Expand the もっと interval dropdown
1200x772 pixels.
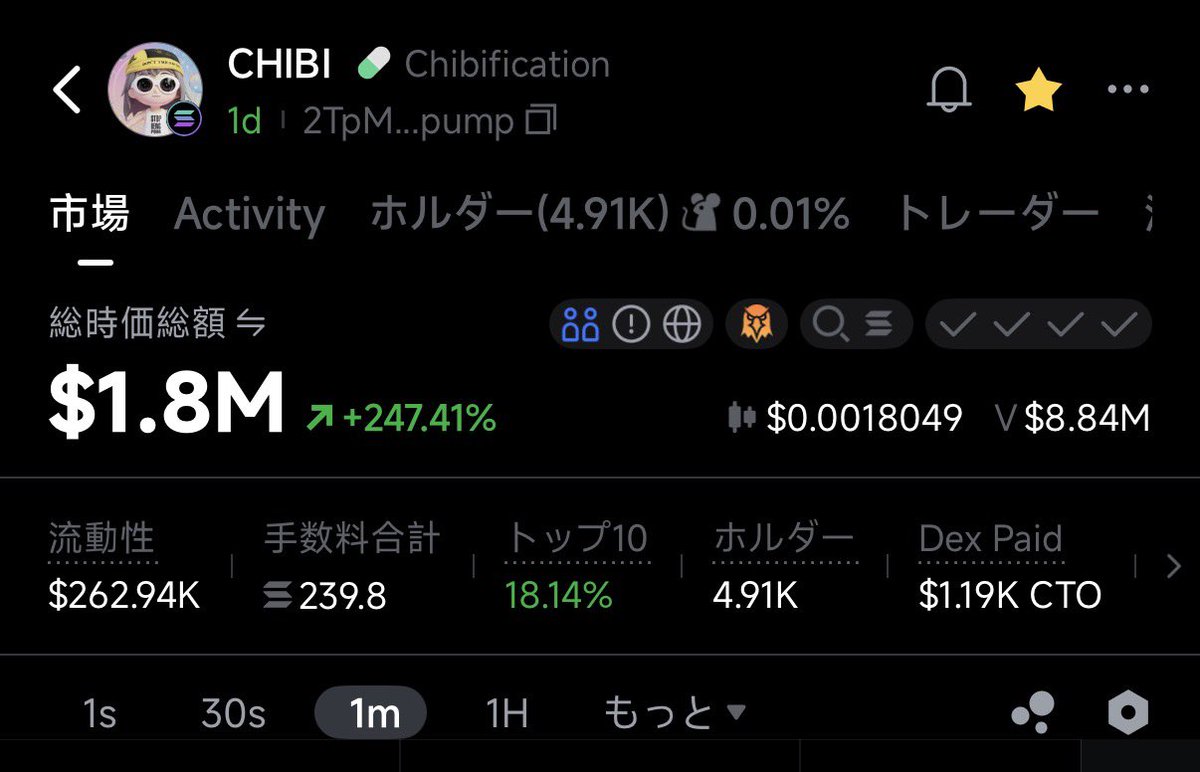click(x=675, y=714)
